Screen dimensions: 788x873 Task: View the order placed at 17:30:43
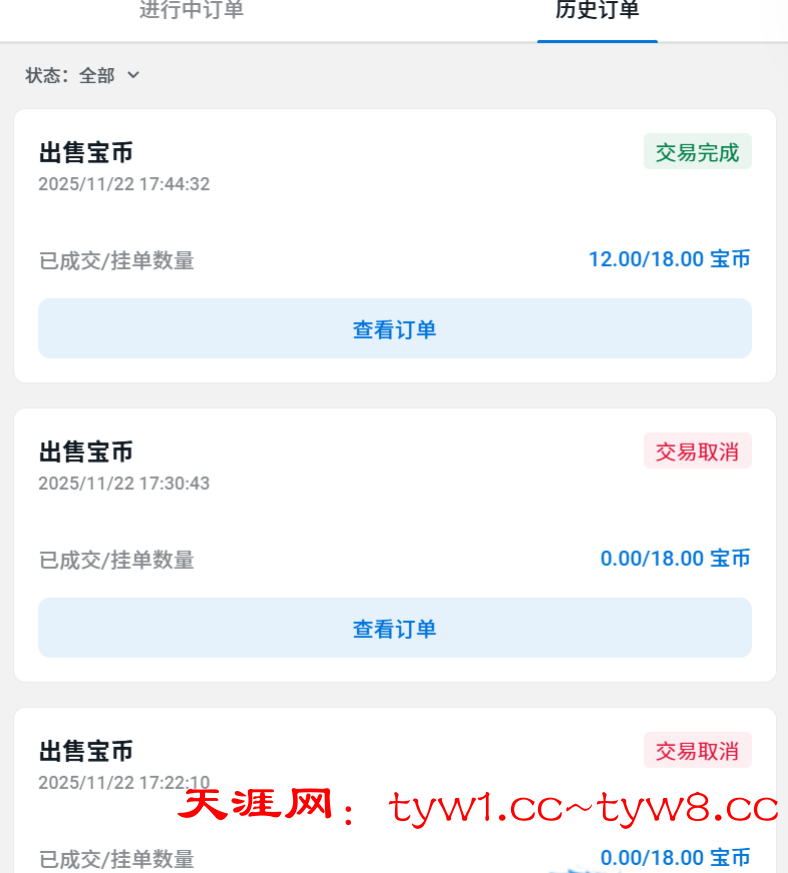[394, 628]
